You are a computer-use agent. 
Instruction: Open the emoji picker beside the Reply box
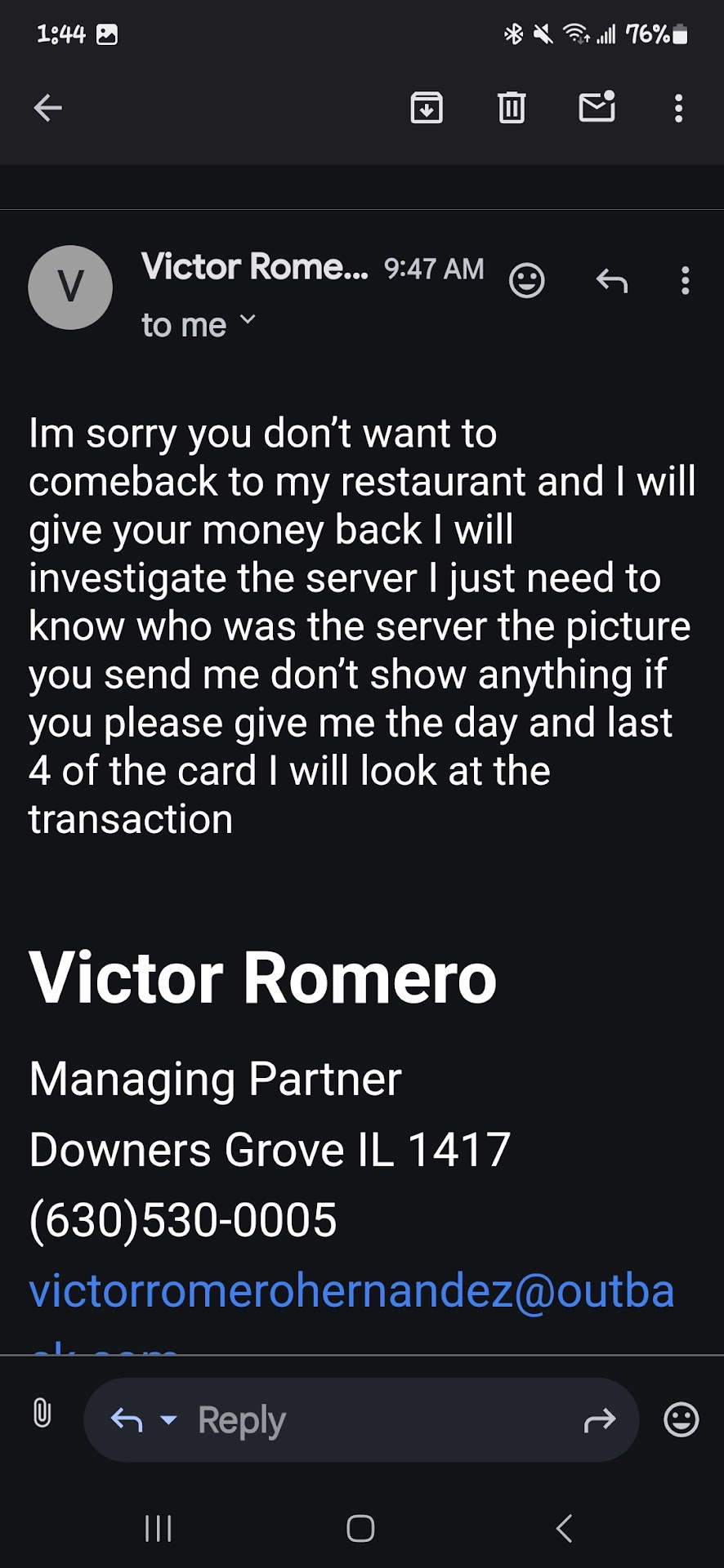coord(681,1419)
